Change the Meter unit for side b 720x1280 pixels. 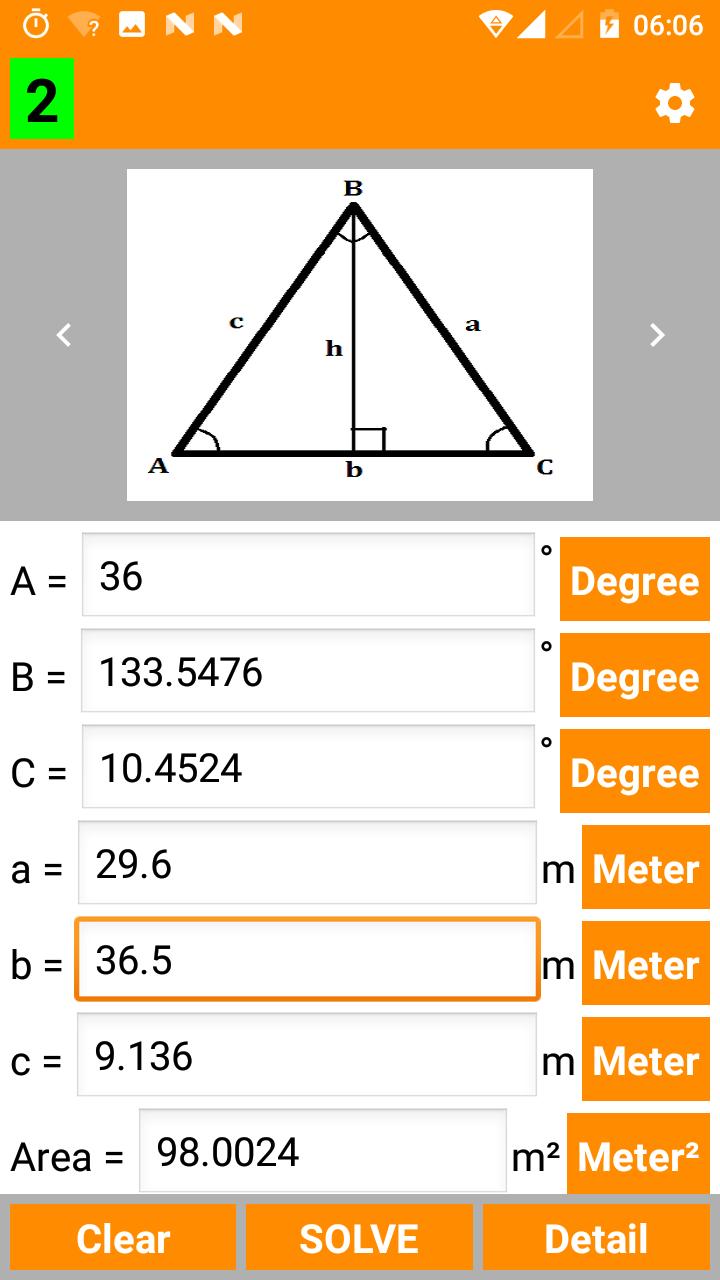tap(646, 964)
